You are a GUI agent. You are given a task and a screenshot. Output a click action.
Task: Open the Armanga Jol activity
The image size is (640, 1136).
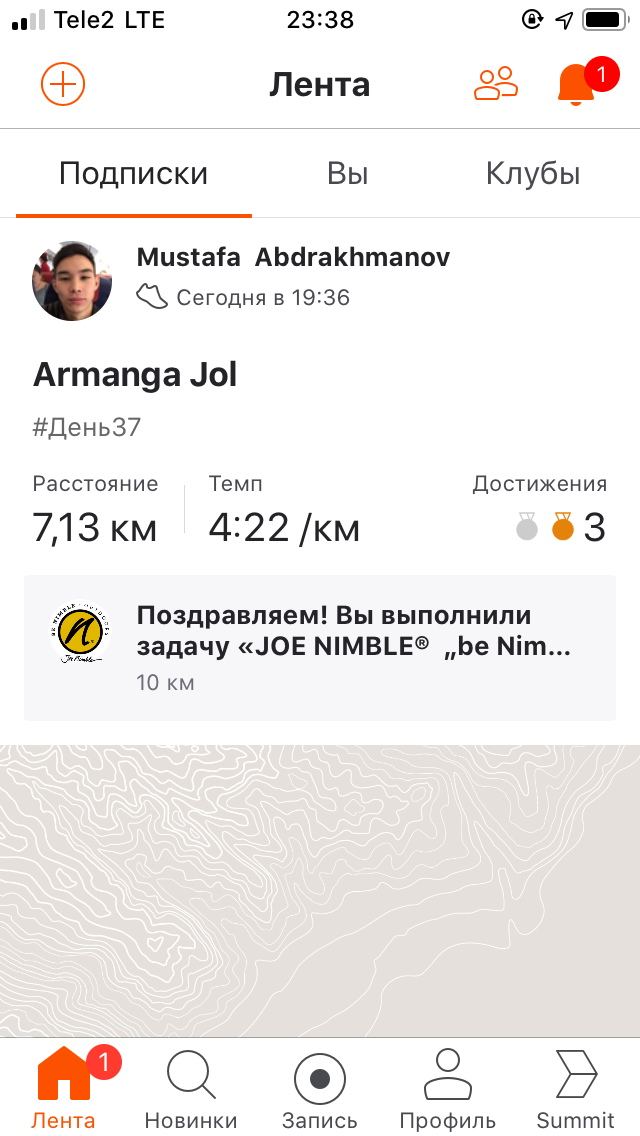pos(135,375)
